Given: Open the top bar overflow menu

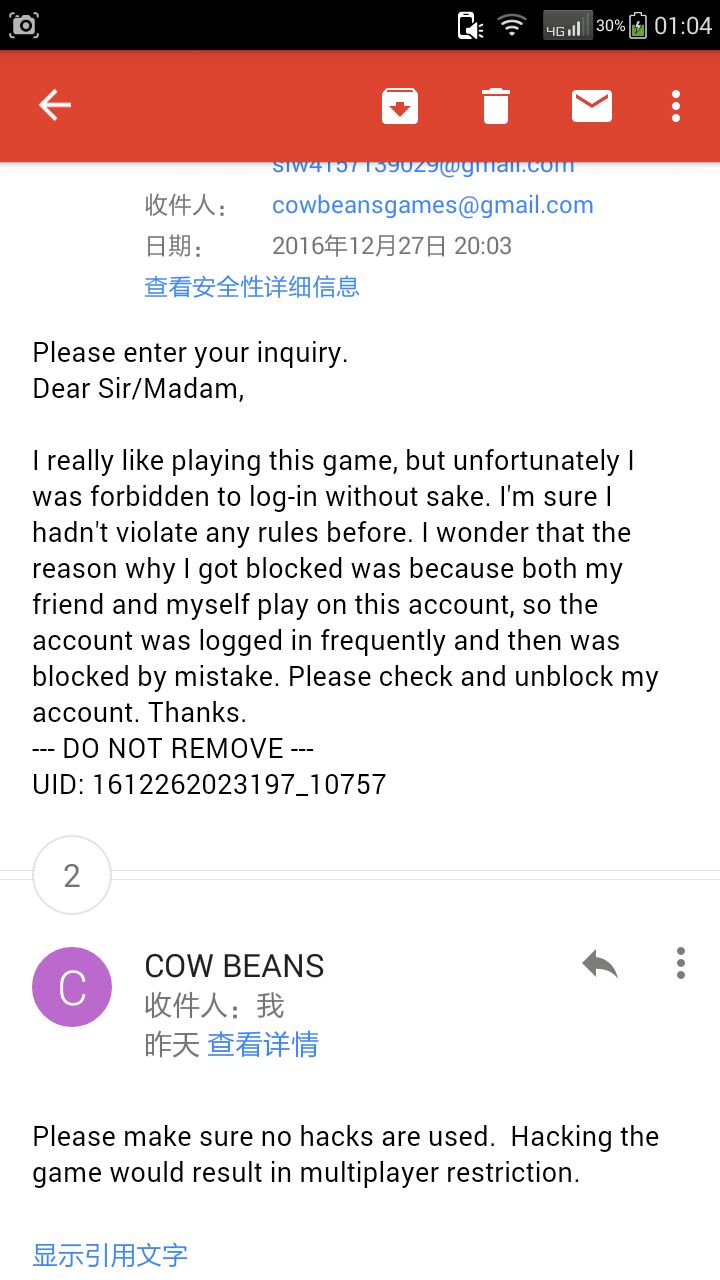Looking at the screenshot, I should point(676,105).
